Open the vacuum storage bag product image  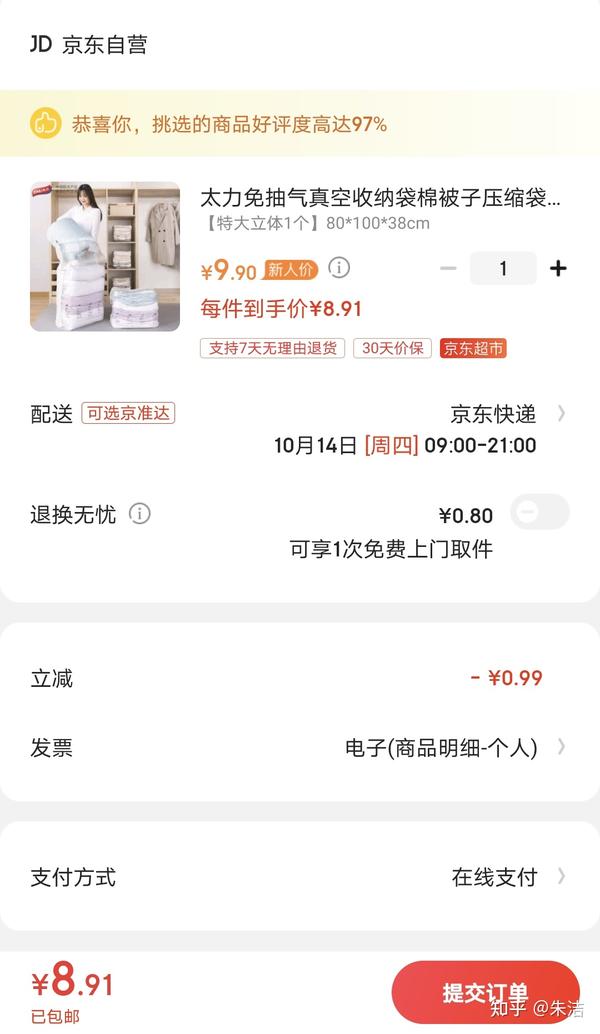[105, 257]
